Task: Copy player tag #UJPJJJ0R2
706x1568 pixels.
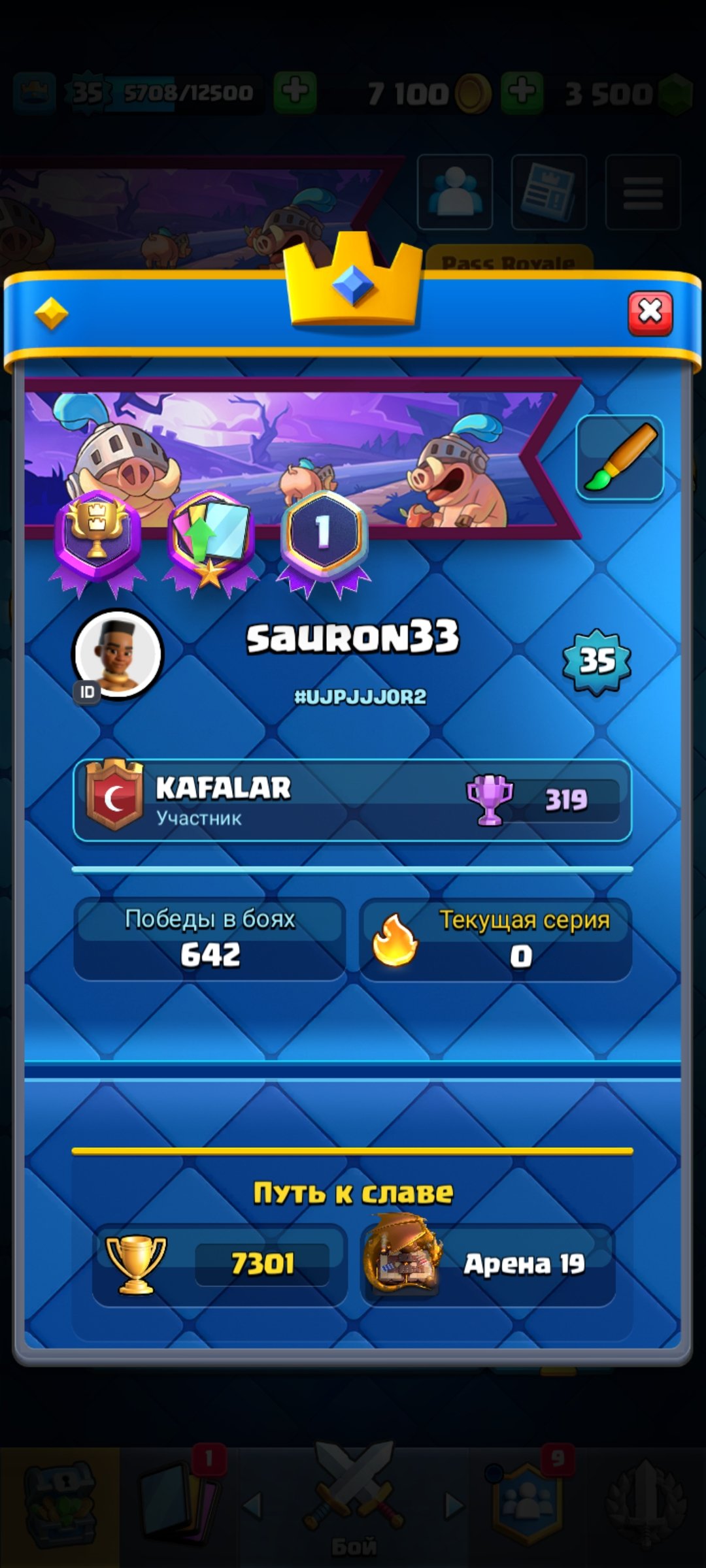Action: pyautogui.click(x=360, y=697)
